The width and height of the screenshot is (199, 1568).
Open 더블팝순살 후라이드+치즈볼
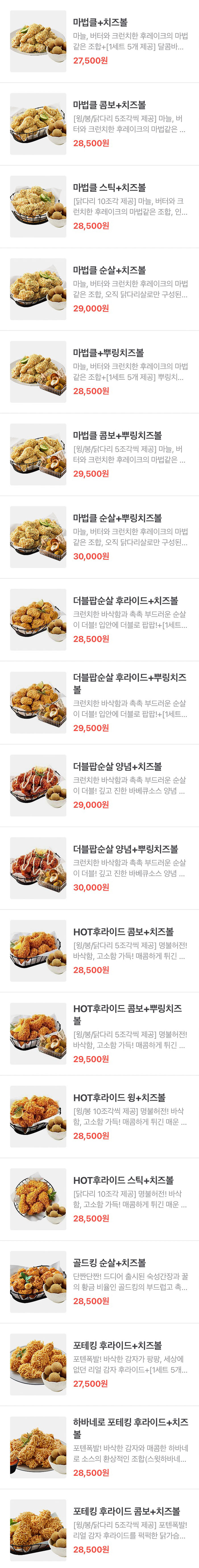(100, 620)
